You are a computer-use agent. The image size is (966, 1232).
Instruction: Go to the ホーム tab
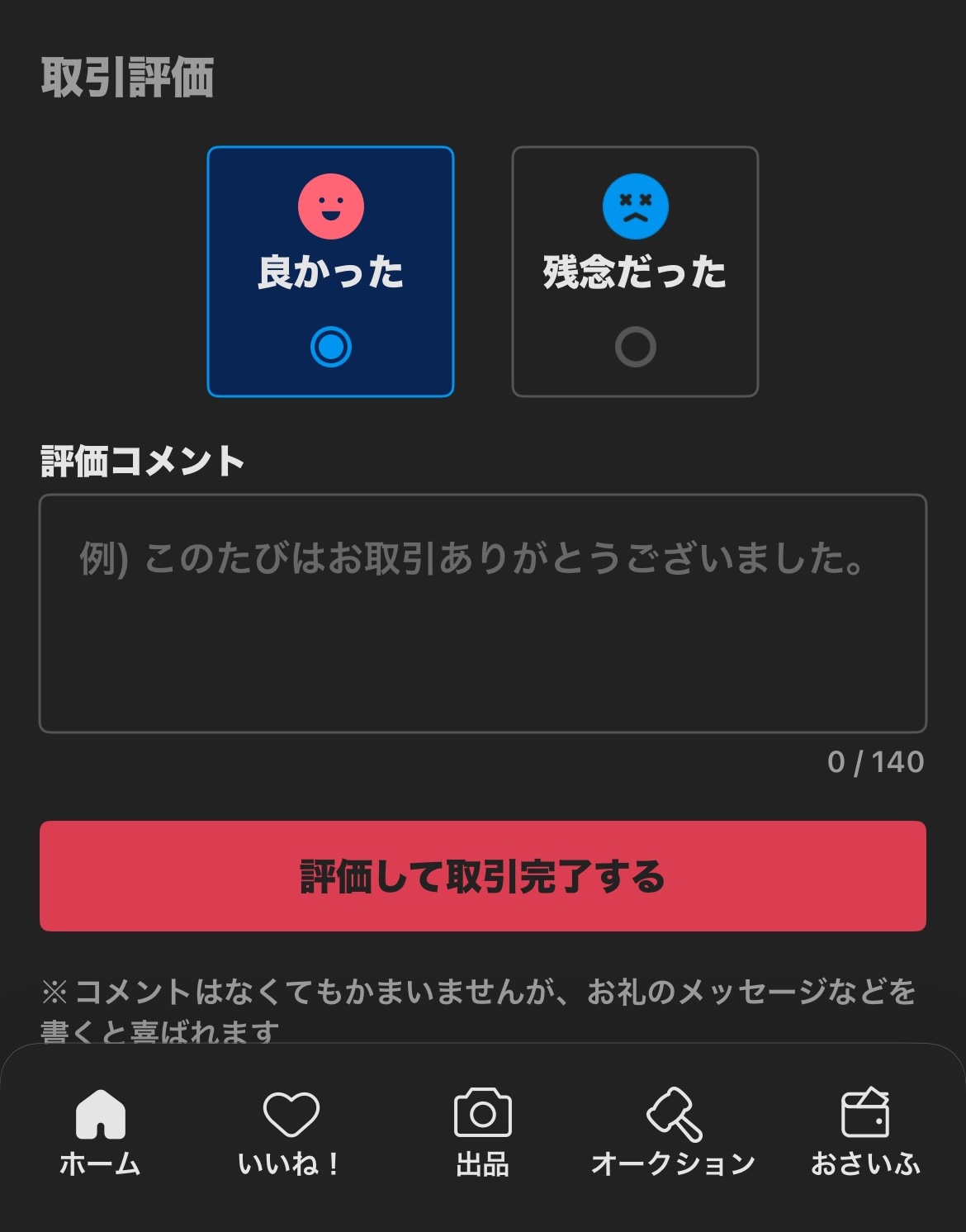100,1131
